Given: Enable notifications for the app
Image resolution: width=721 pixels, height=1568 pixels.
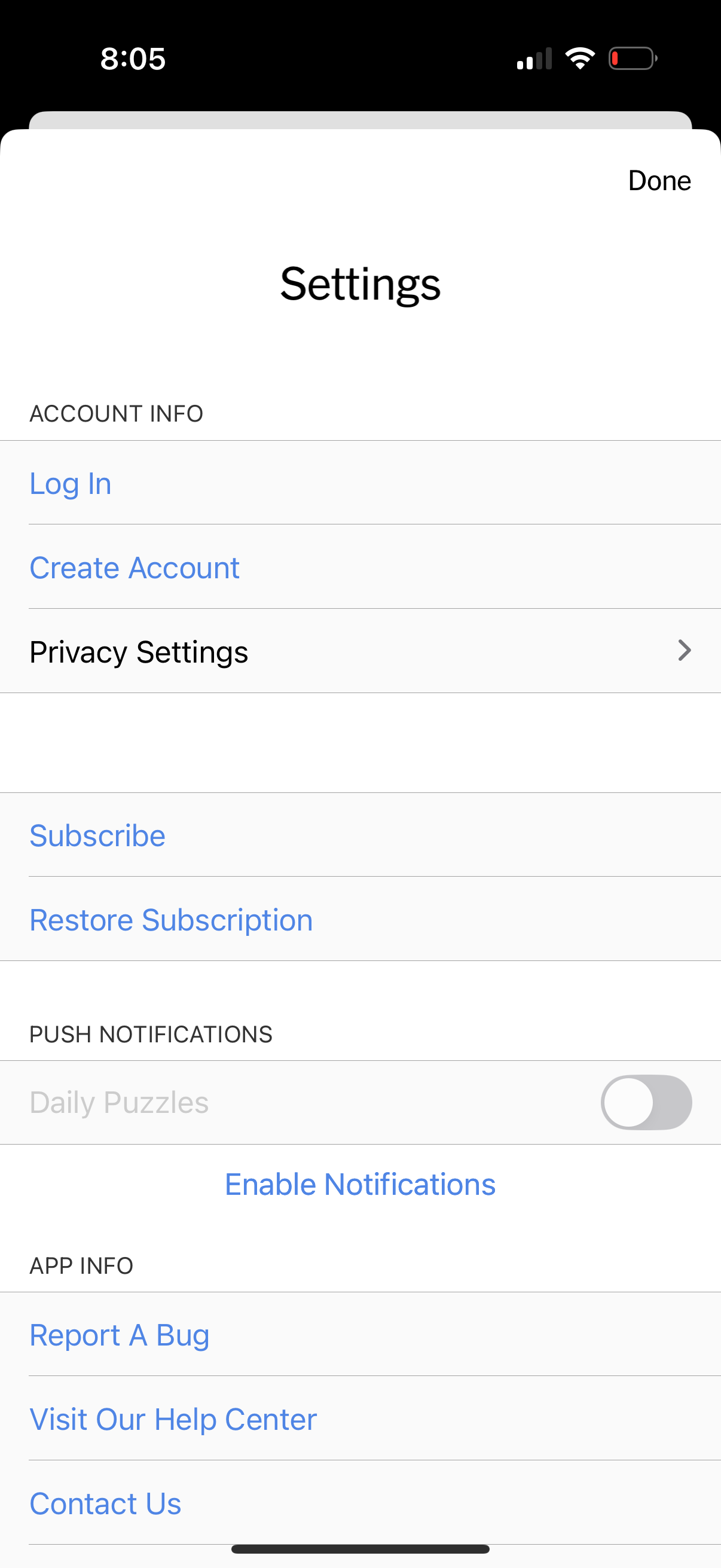Looking at the screenshot, I should (x=359, y=1183).
